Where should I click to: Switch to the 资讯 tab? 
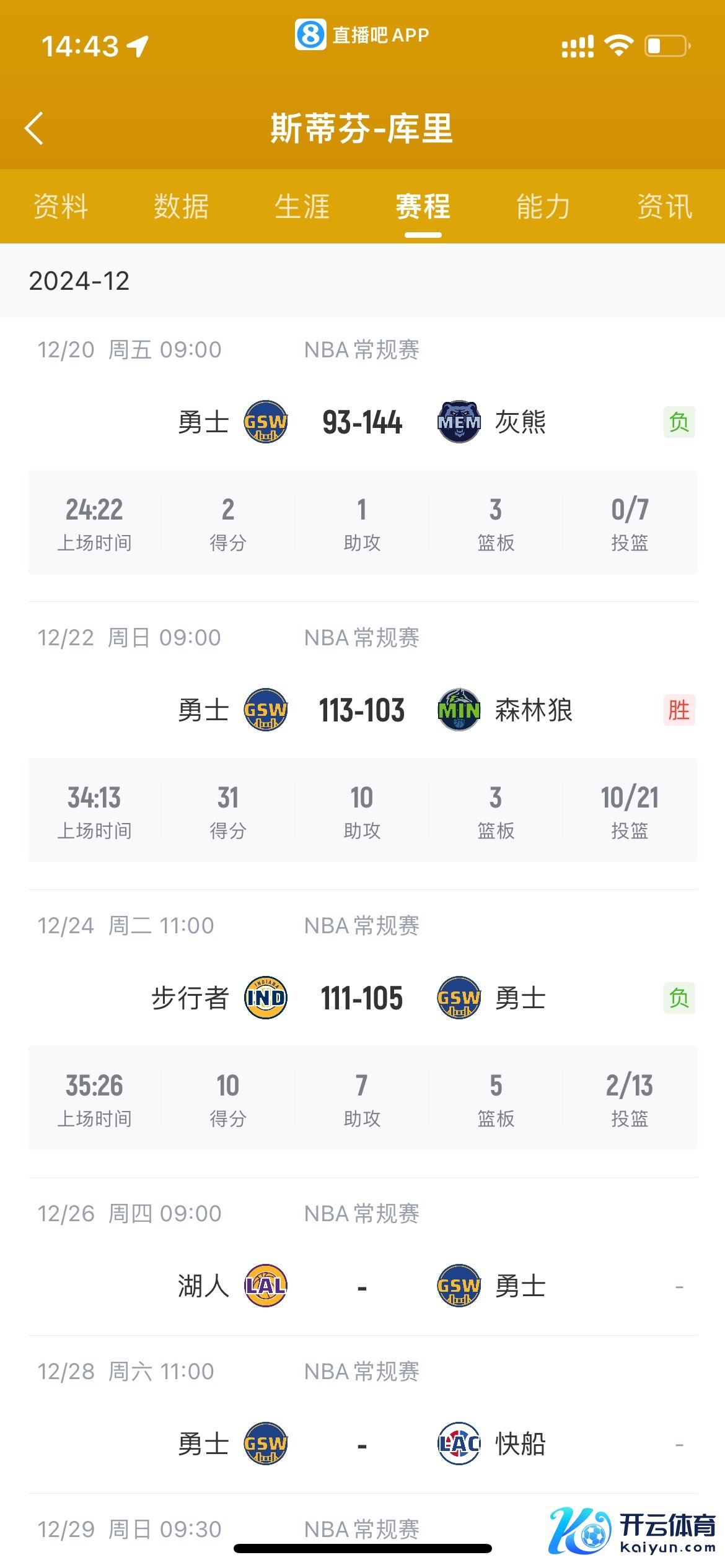[x=664, y=206]
